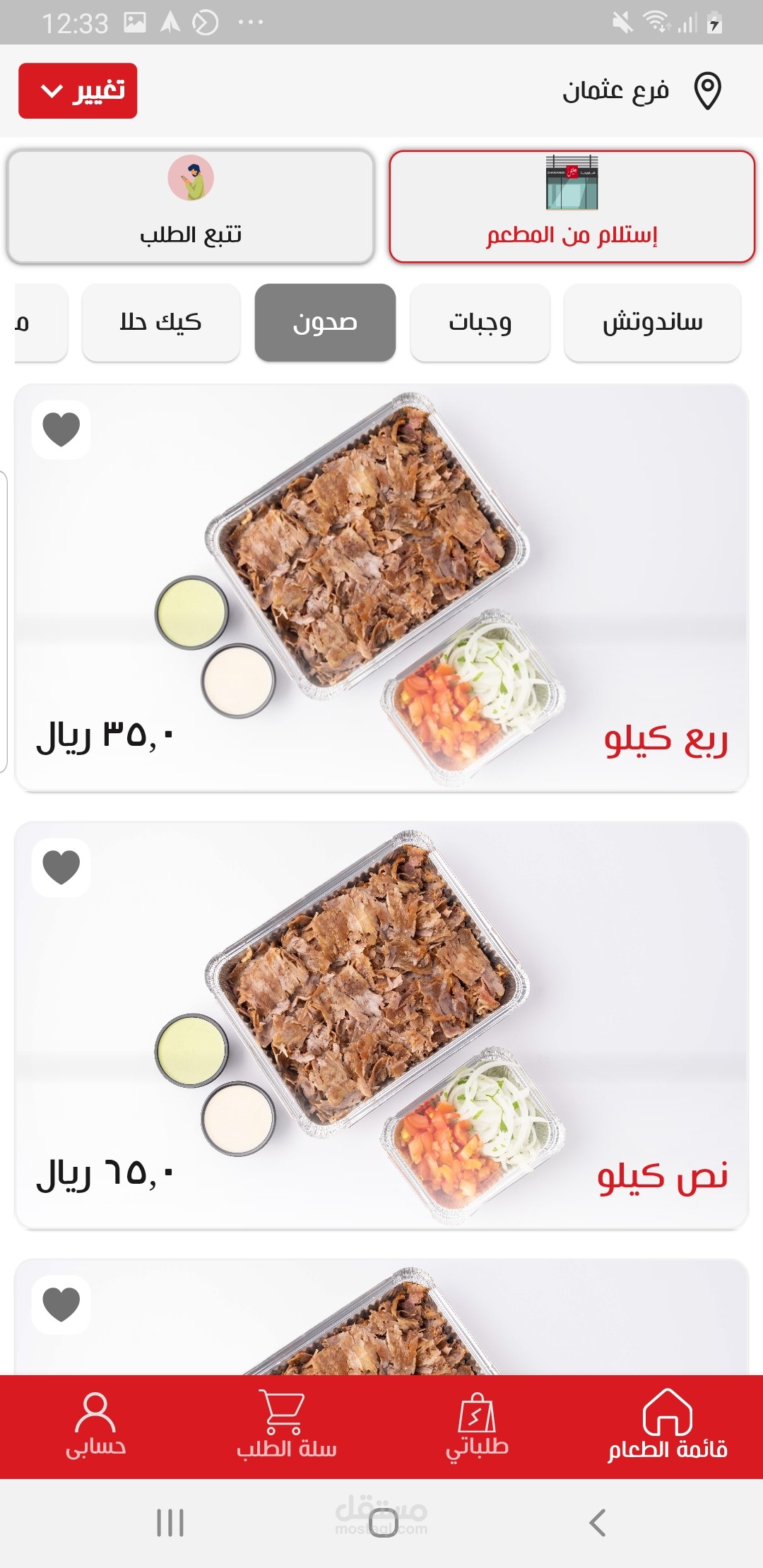This screenshot has height=1568, width=763.
Task: Open recent apps from navigation bar
Action: pyautogui.click(x=170, y=1522)
